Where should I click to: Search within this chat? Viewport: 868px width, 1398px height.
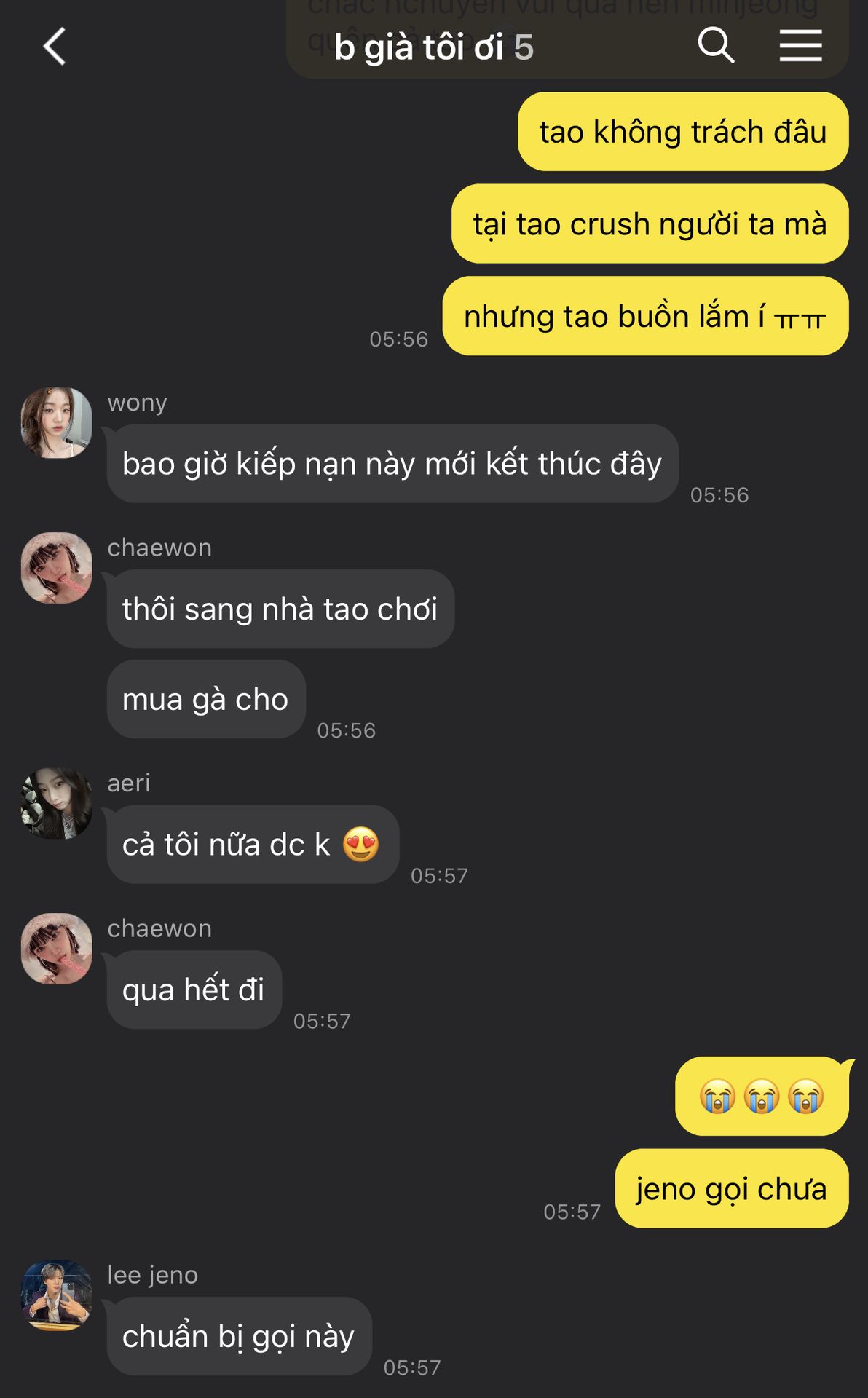pos(716,45)
